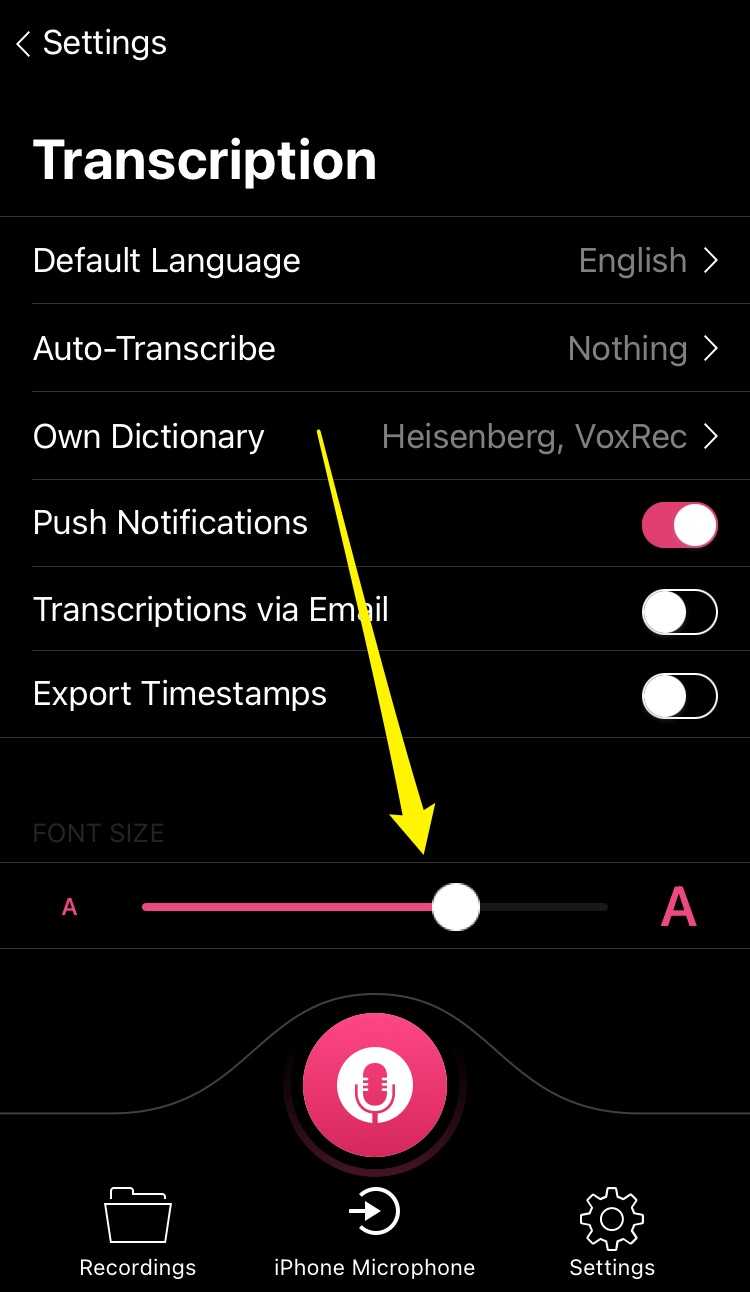Tap the large A font size icon

click(678, 906)
